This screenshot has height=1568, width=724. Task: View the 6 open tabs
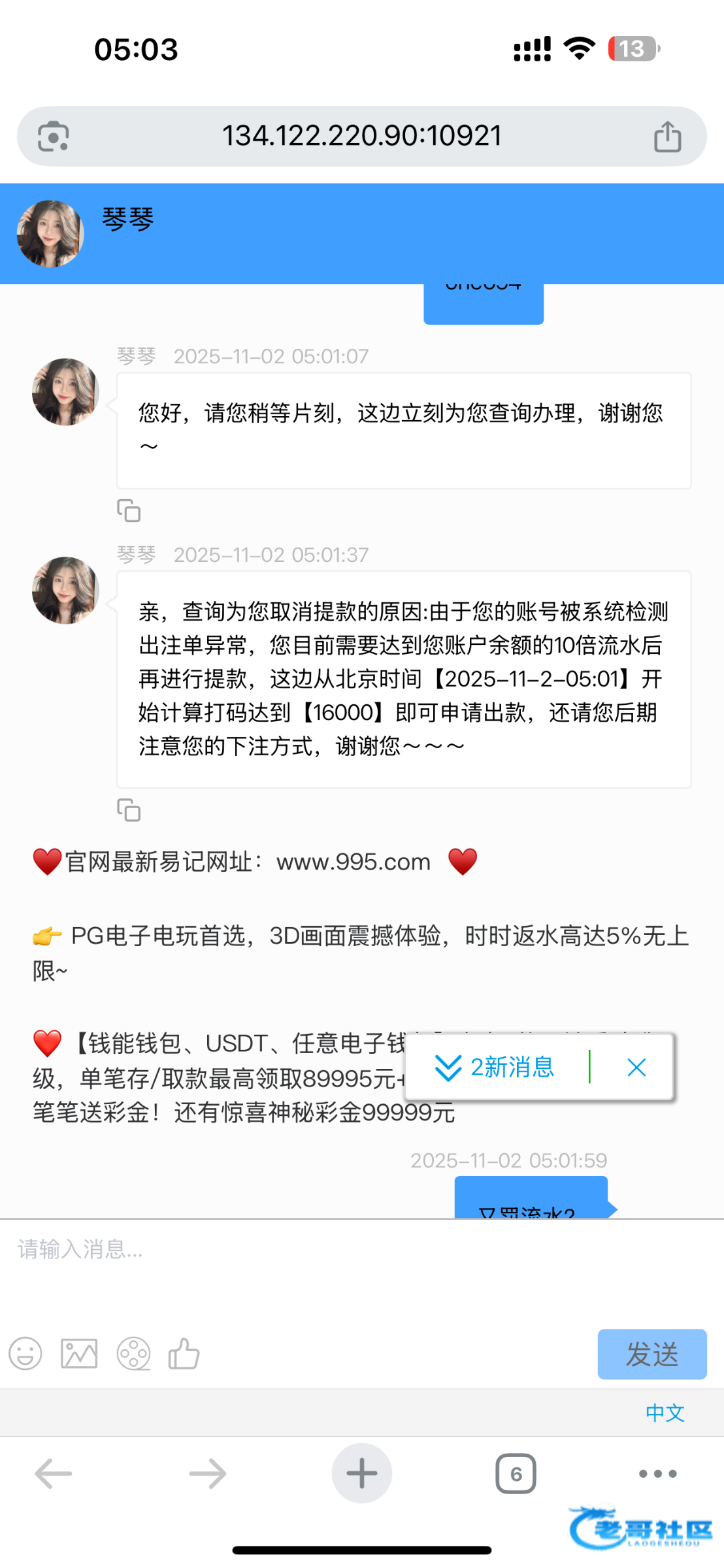coord(516,1473)
